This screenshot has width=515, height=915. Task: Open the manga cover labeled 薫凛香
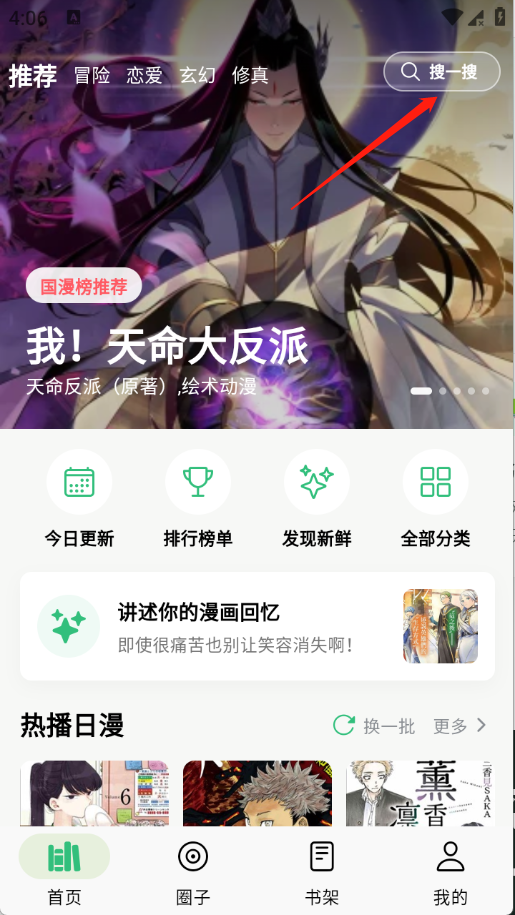(x=420, y=793)
